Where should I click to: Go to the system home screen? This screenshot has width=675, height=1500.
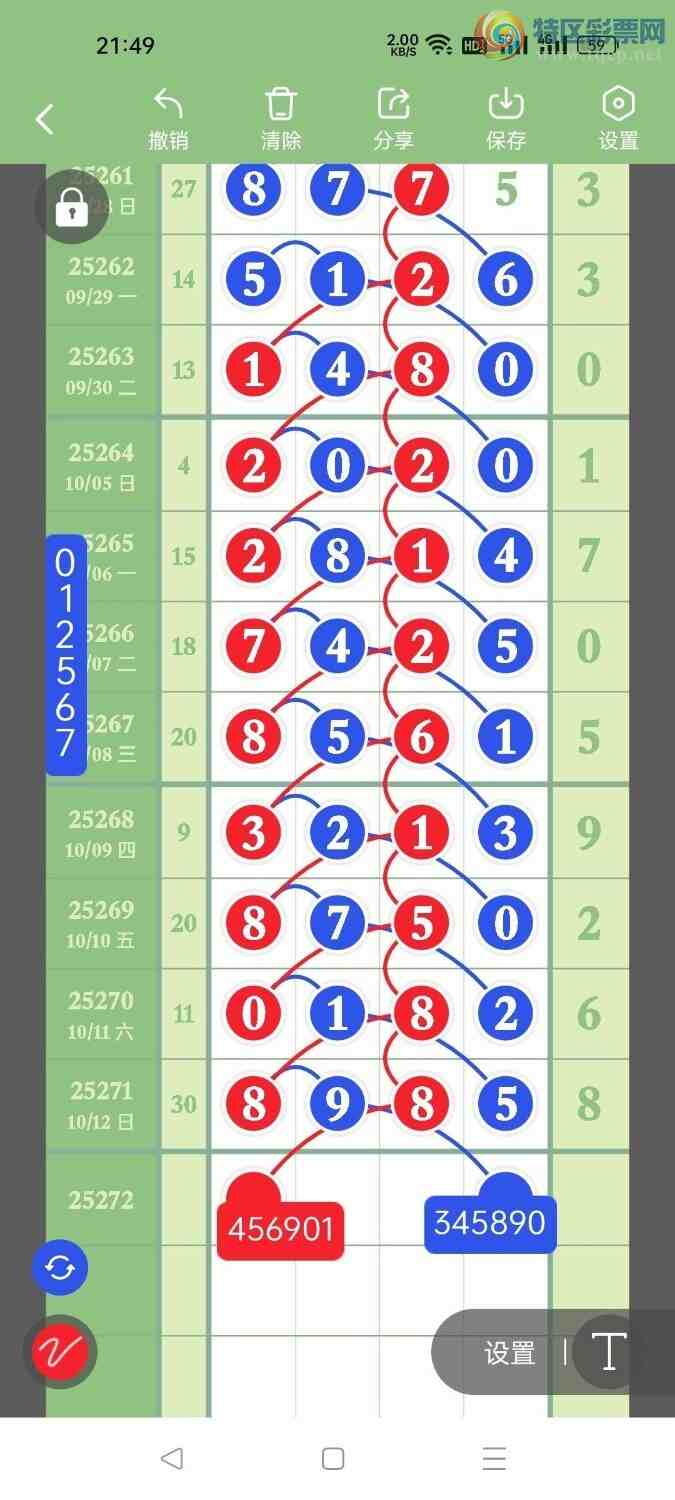tap(334, 1458)
